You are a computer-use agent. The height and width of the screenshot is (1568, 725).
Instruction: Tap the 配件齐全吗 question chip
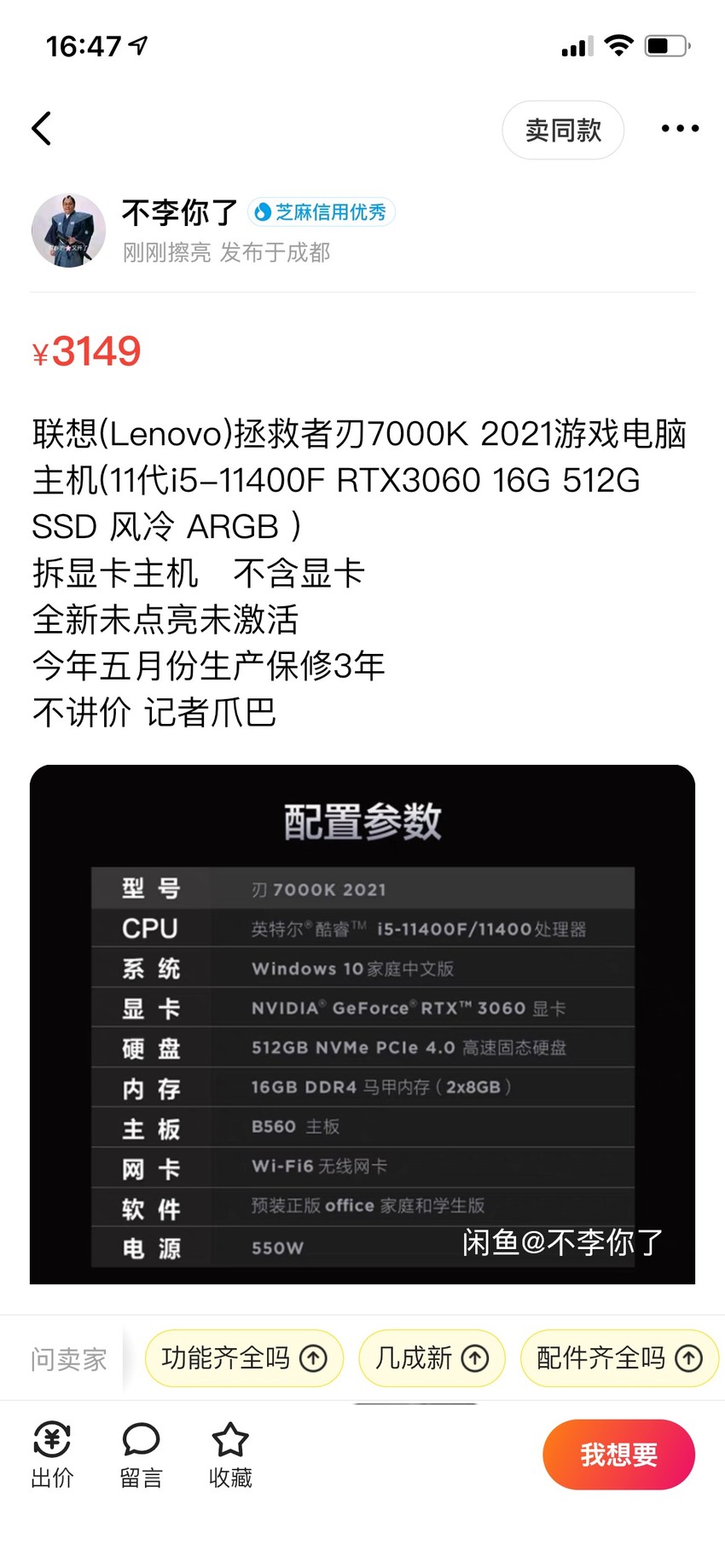click(x=619, y=1357)
